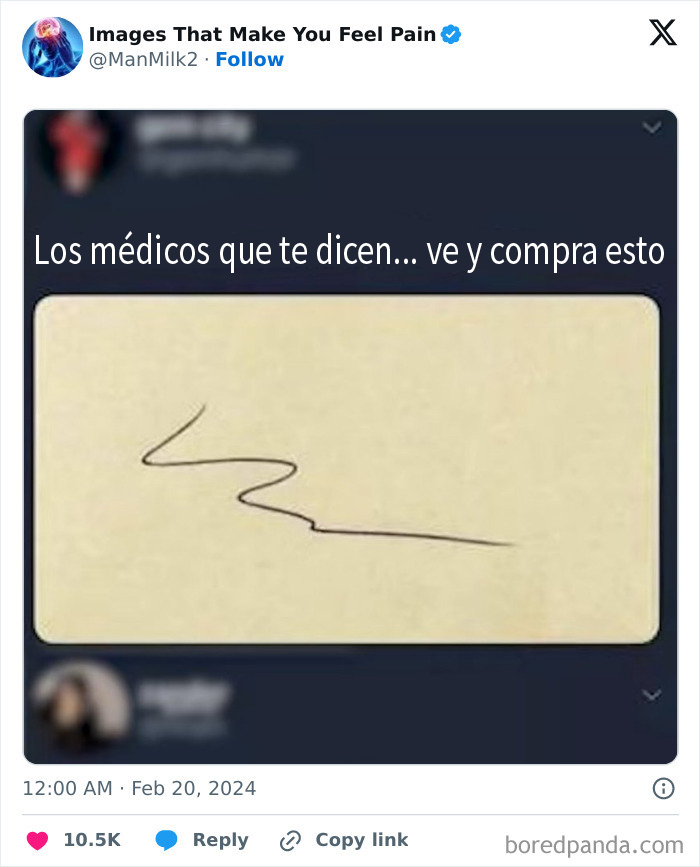
Task: Open the Feb 20, 2024 timestamp link
Action: pyautogui.click(x=139, y=788)
